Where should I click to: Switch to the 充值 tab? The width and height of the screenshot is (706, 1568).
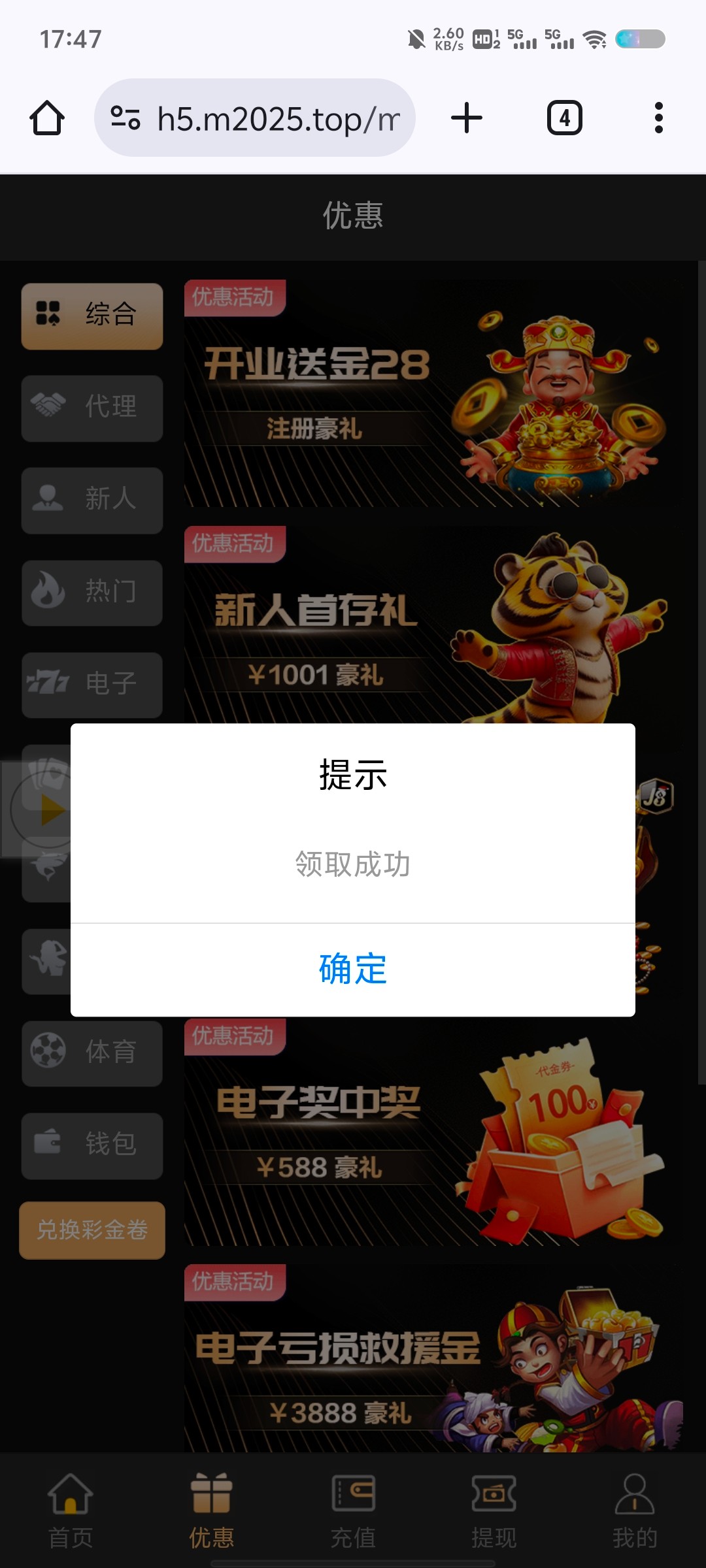(353, 1511)
